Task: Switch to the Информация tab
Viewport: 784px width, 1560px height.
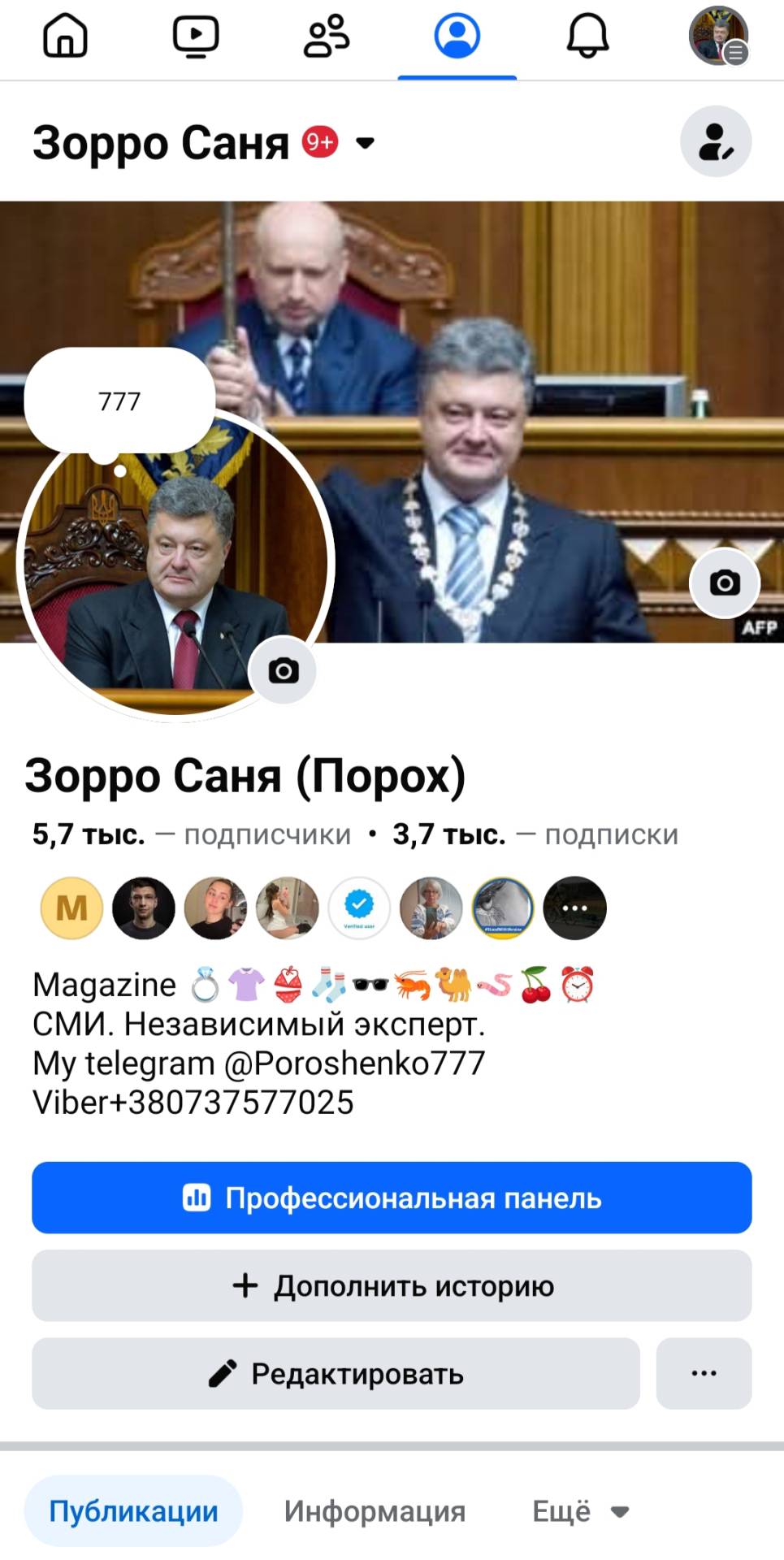Action: (375, 1511)
